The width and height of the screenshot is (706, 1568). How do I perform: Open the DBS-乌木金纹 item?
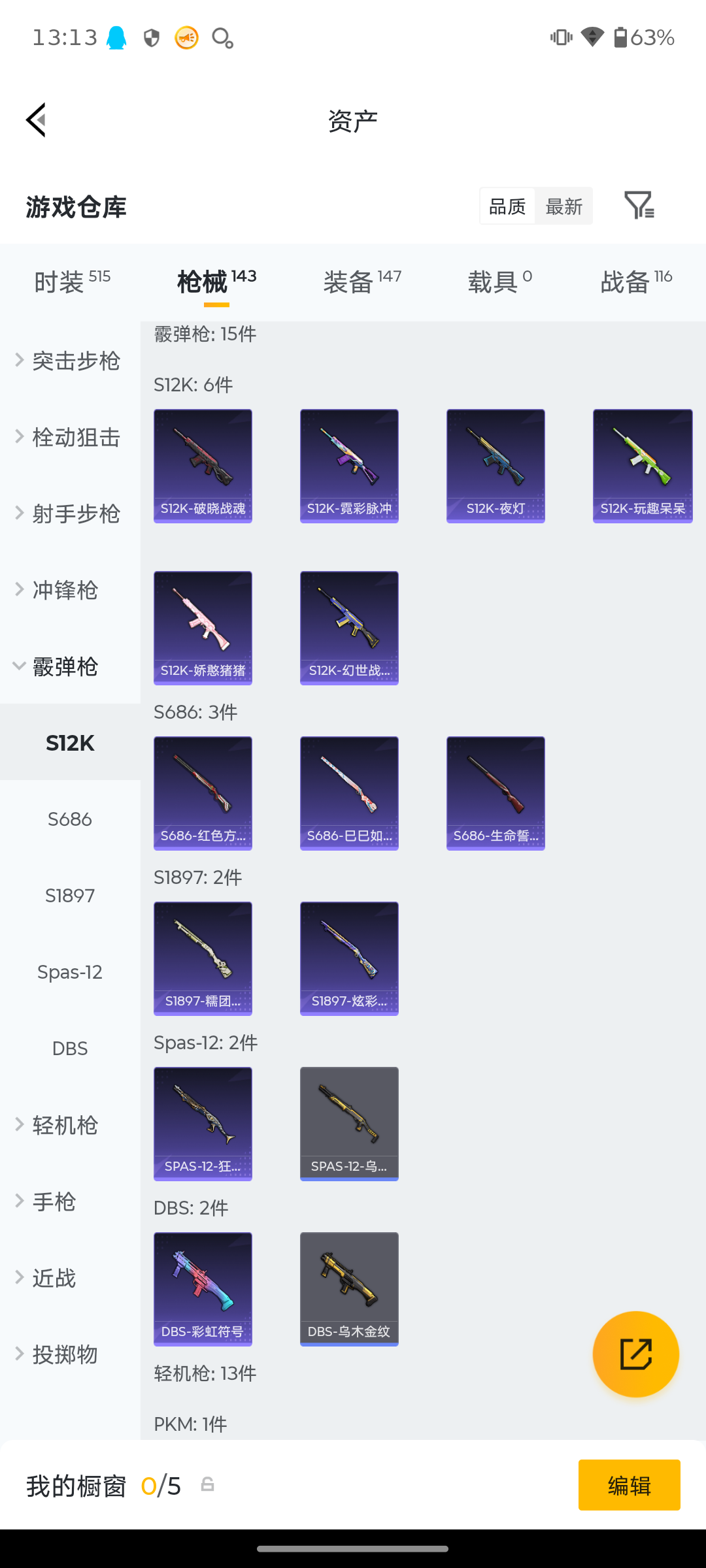point(349,1289)
